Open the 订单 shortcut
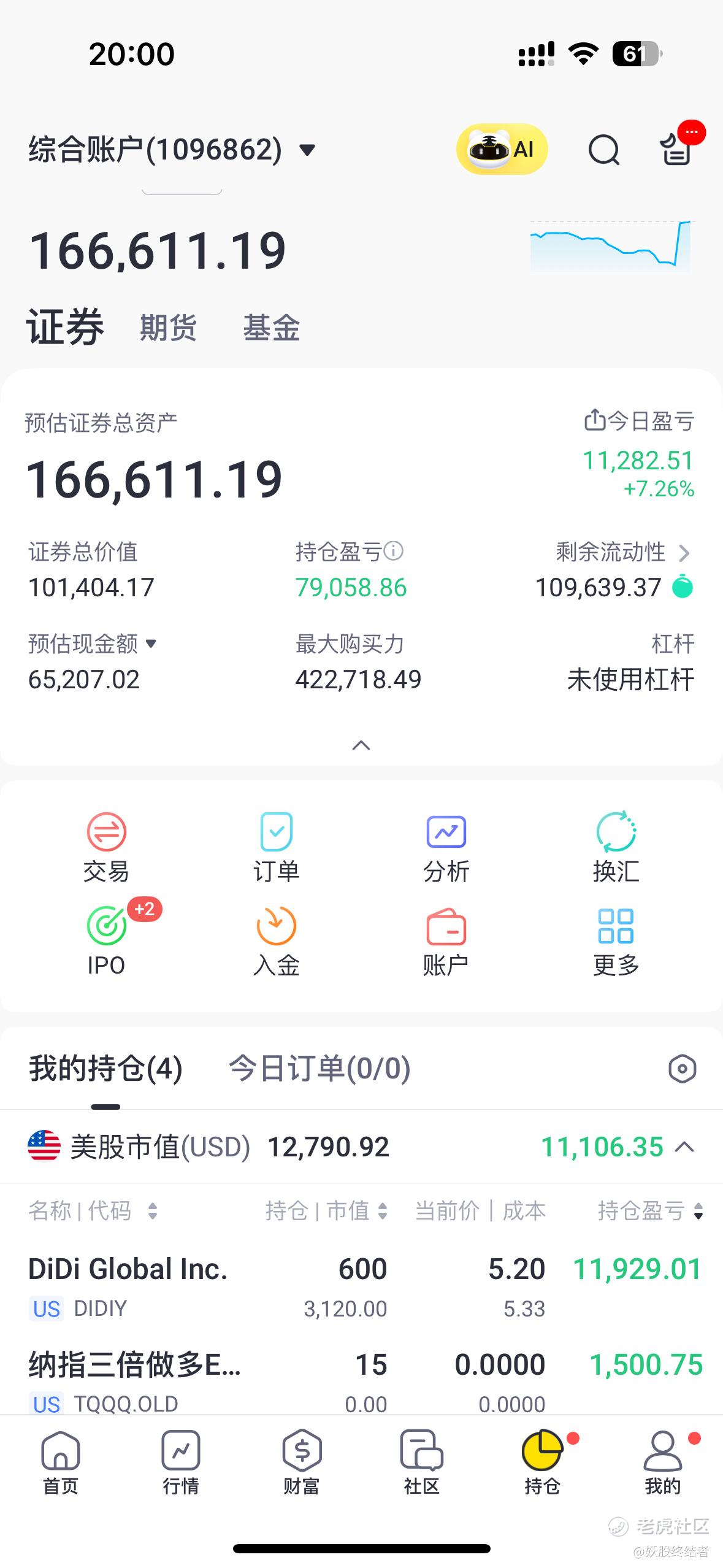The image size is (723, 1568). pyautogui.click(x=276, y=847)
